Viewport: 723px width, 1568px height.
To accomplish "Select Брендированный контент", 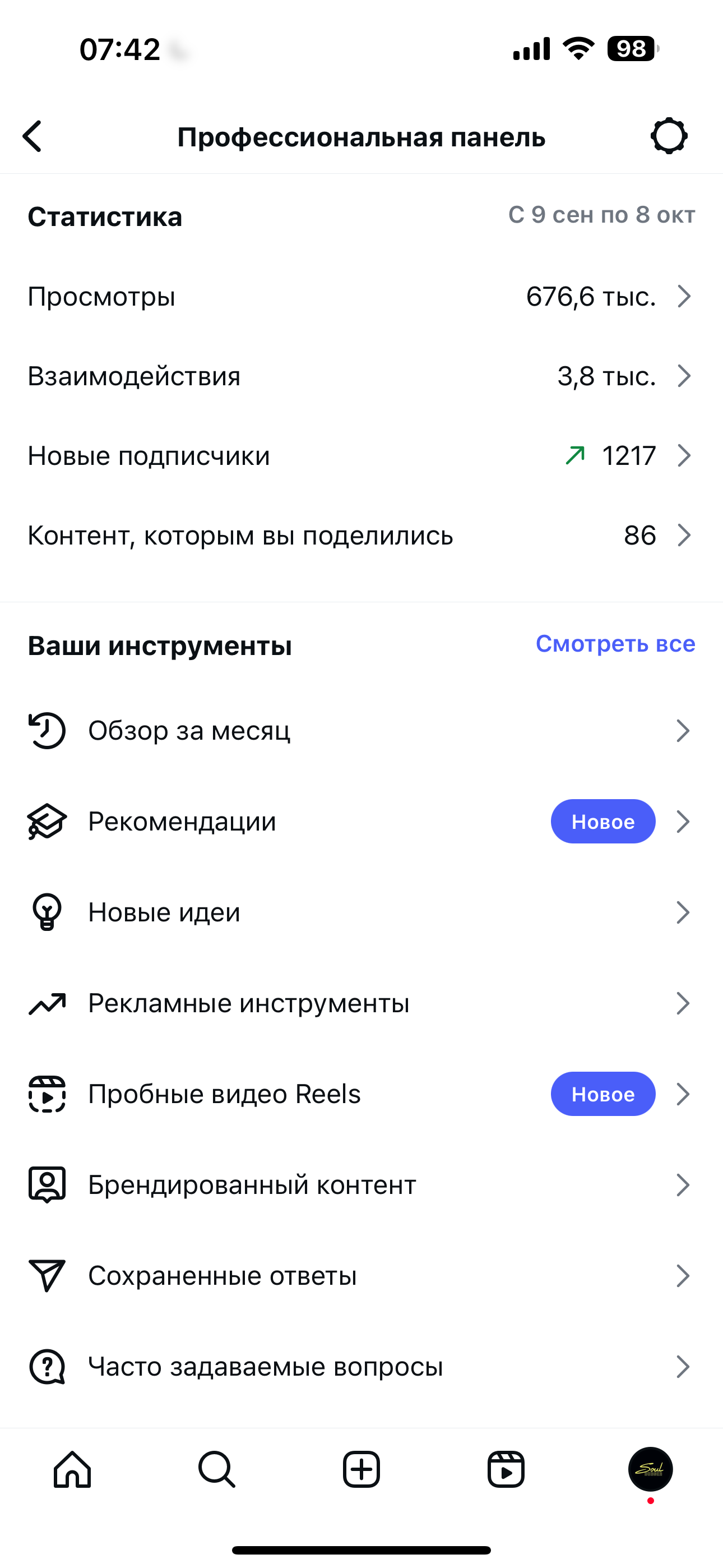I will 361,1184.
